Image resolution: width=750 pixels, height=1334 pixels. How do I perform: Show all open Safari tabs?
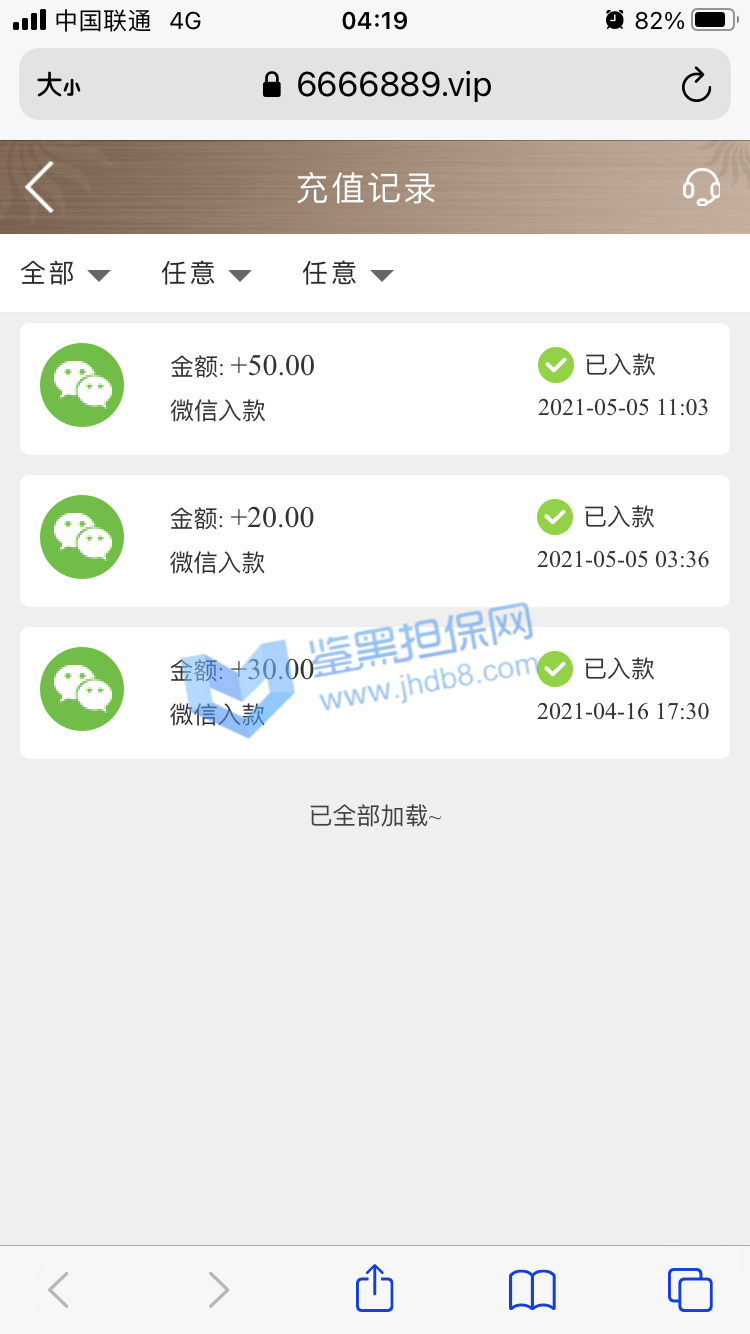(x=690, y=1289)
